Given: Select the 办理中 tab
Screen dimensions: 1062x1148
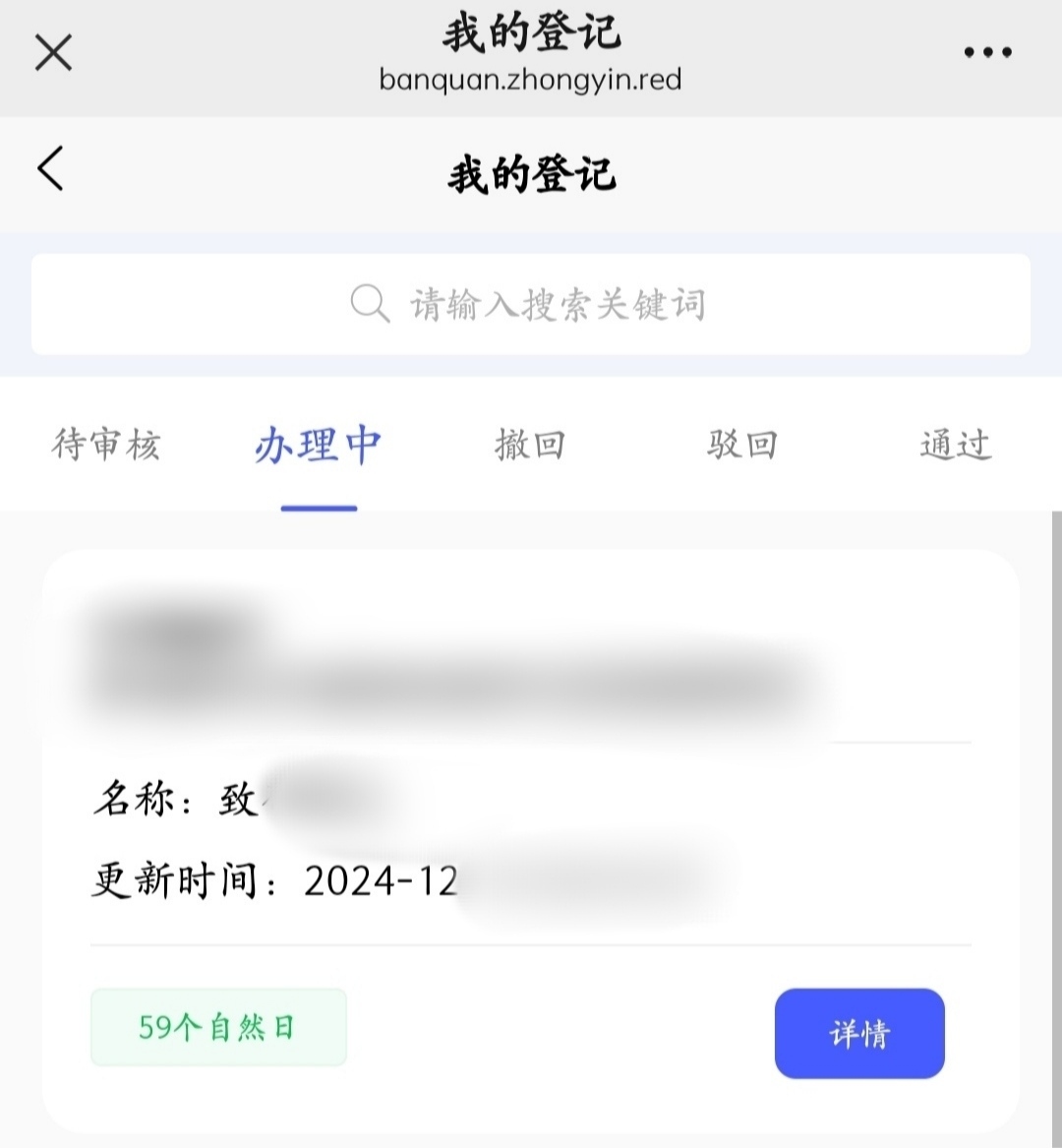Looking at the screenshot, I should tap(318, 446).
